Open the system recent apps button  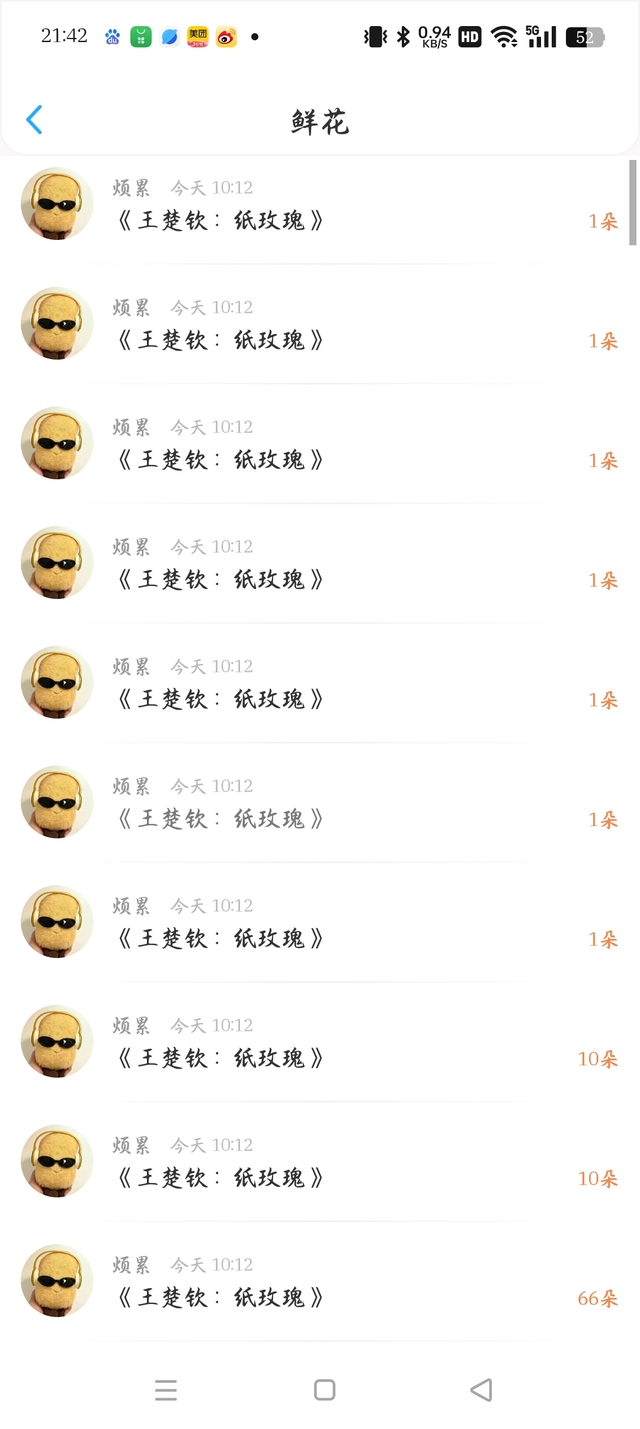tap(166, 1390)
